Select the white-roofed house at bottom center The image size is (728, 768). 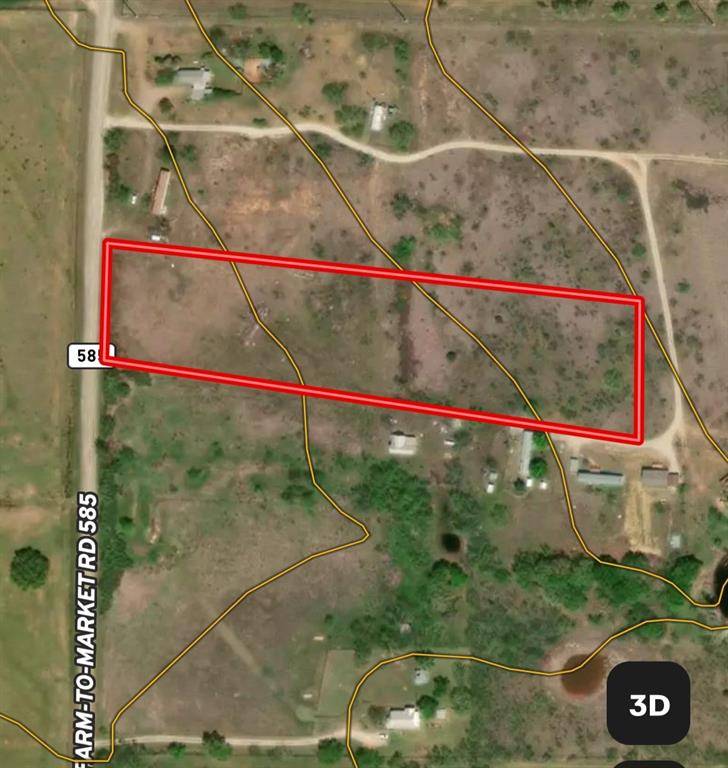(406, 713)
